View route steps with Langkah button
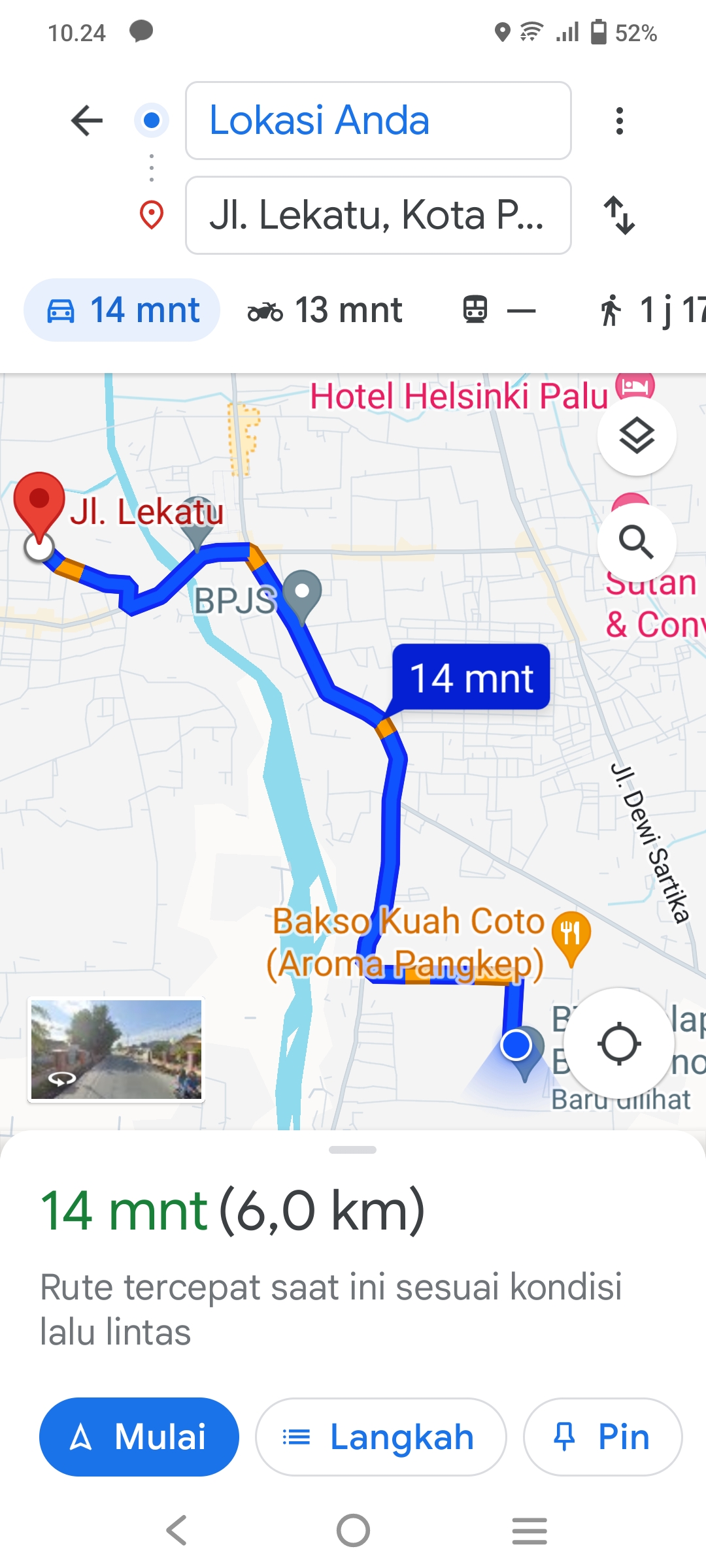Screen dimensions: 706x1568 point(380,1437)
